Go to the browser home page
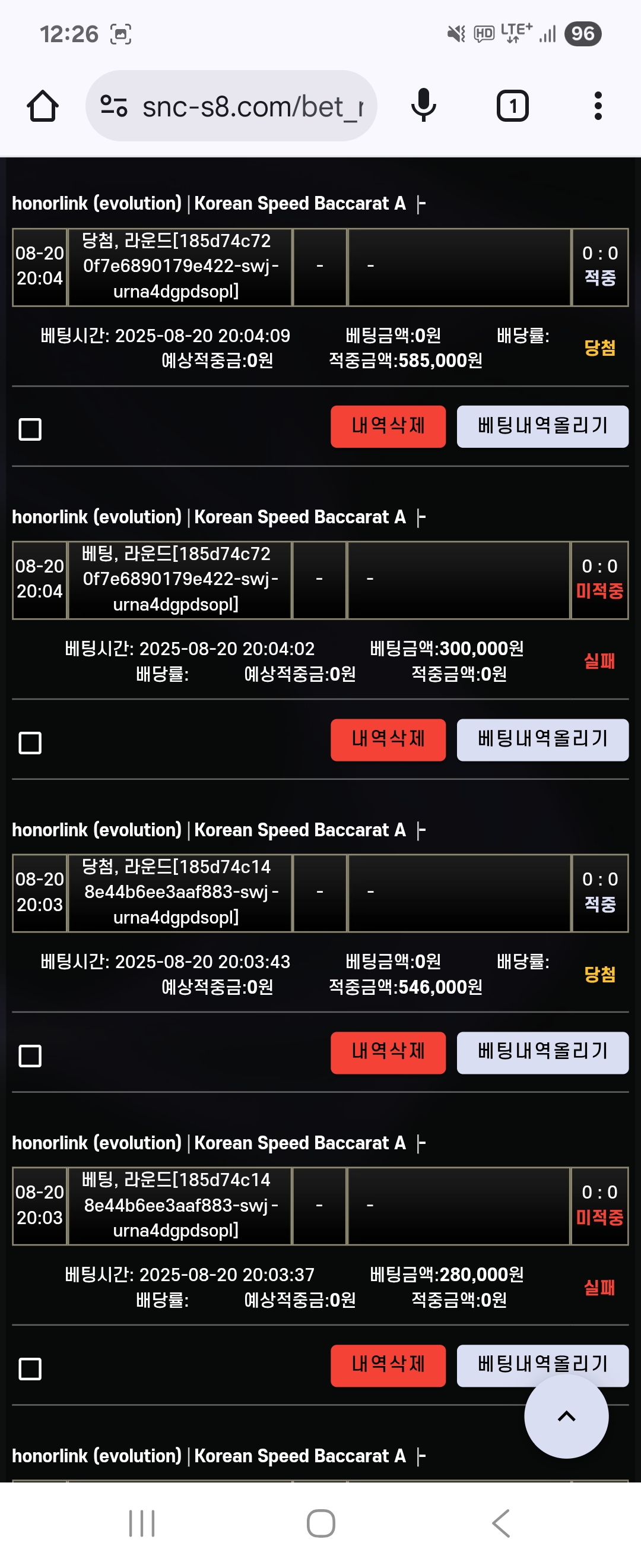The width and height of the screenshot is (641, 1568). pyautogui.click(x=43, y=106)
